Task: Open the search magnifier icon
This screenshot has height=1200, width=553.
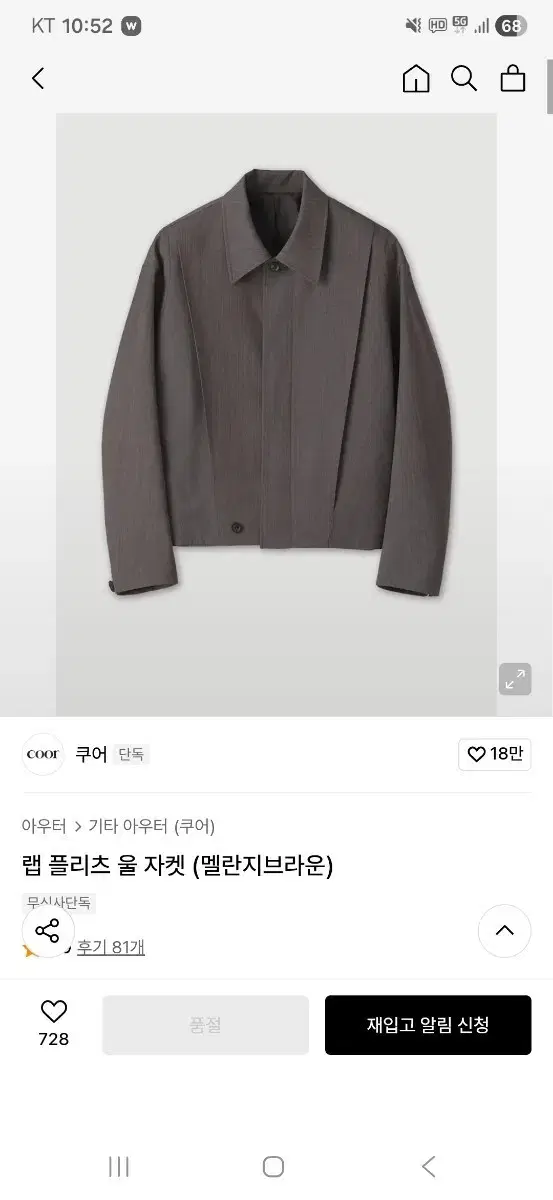Action: 464,79
